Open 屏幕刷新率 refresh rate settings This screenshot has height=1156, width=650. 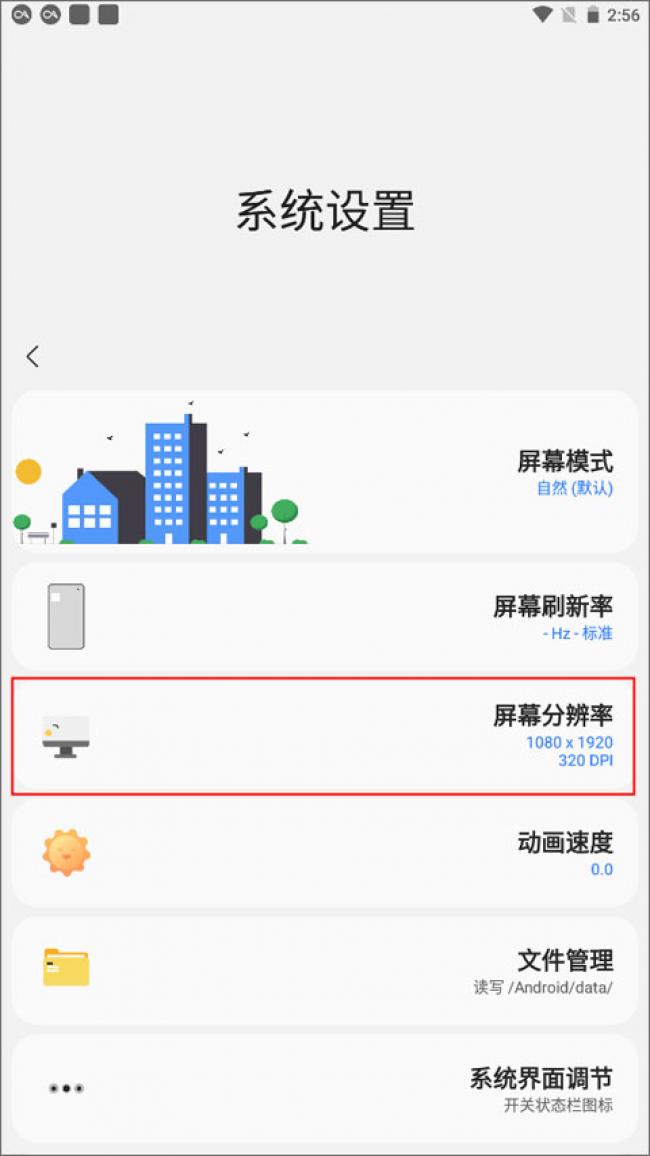[x=325, y=616]
